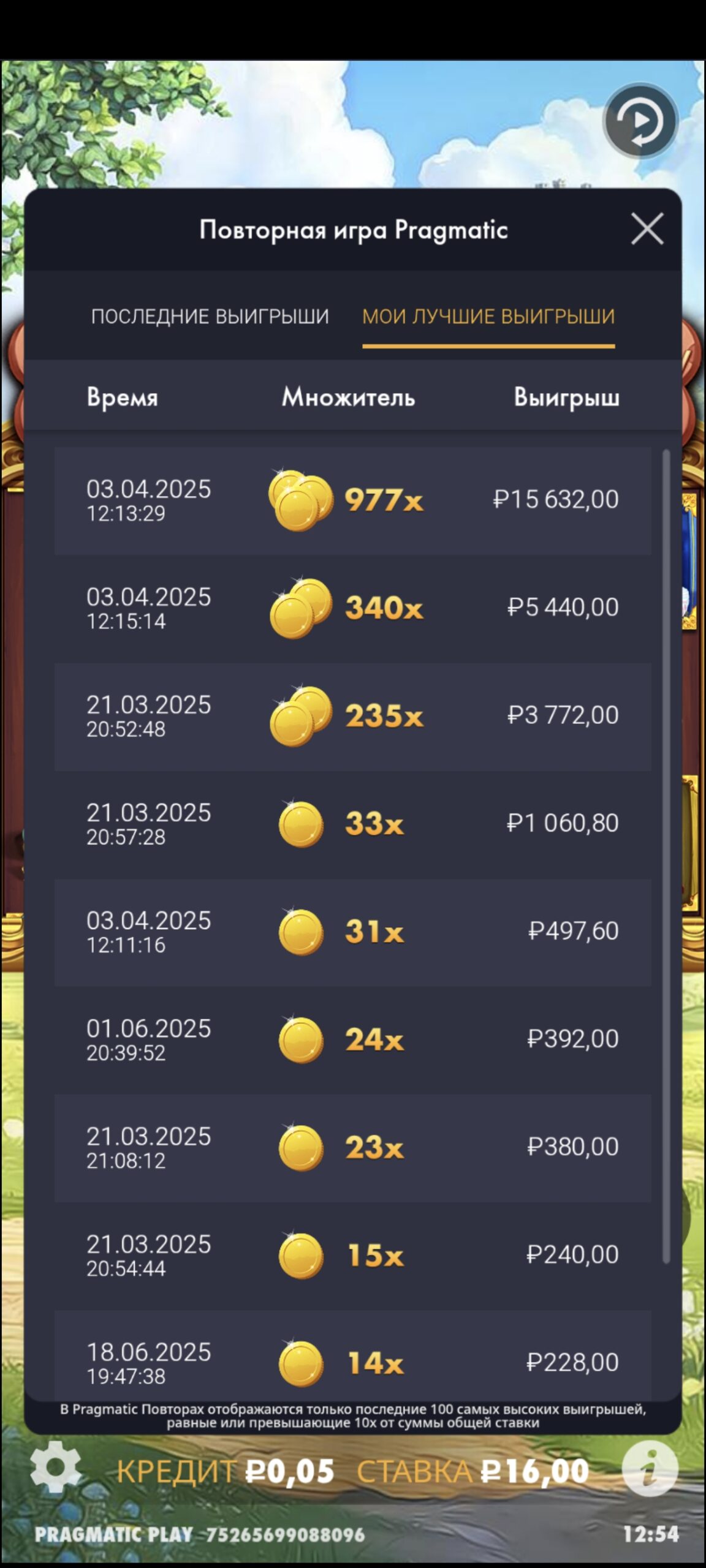
Task: Open the 340x win replay
Action: [x=352, y=608]
